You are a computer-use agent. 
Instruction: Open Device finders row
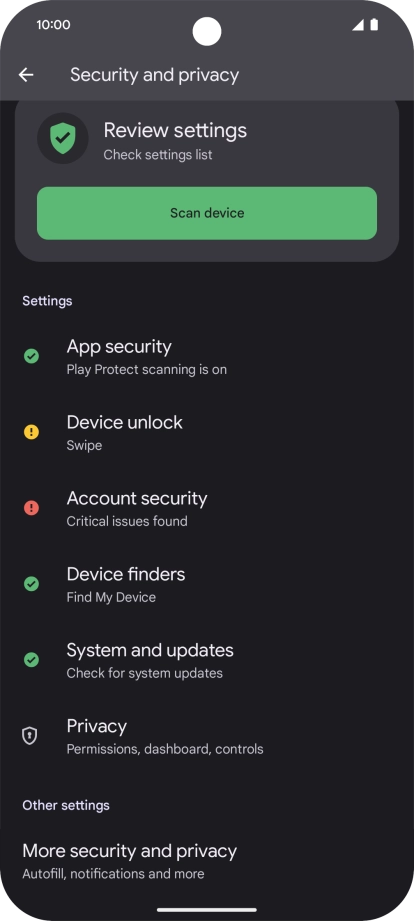[207, 584]
